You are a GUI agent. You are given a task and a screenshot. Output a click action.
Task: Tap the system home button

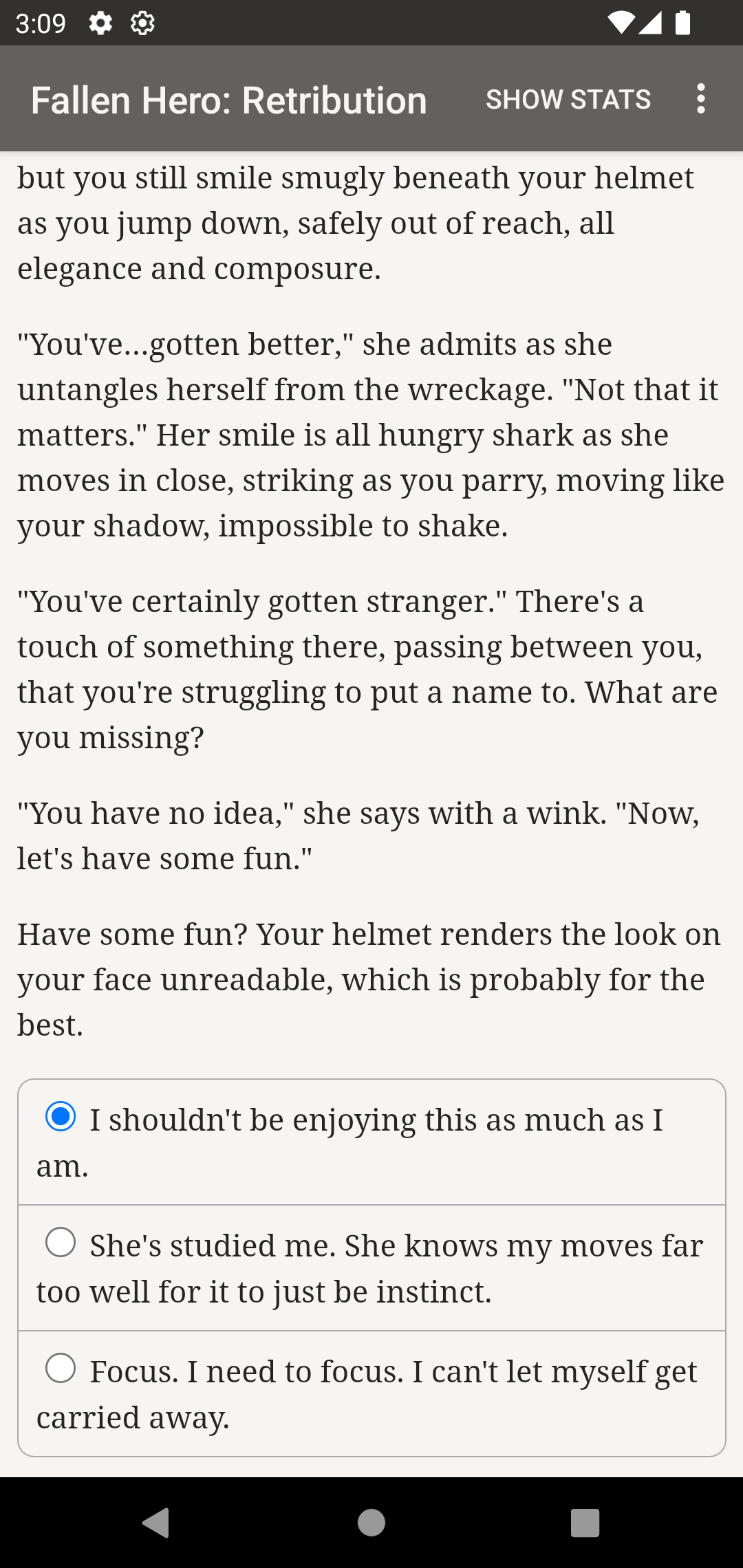click(371, 1523)
